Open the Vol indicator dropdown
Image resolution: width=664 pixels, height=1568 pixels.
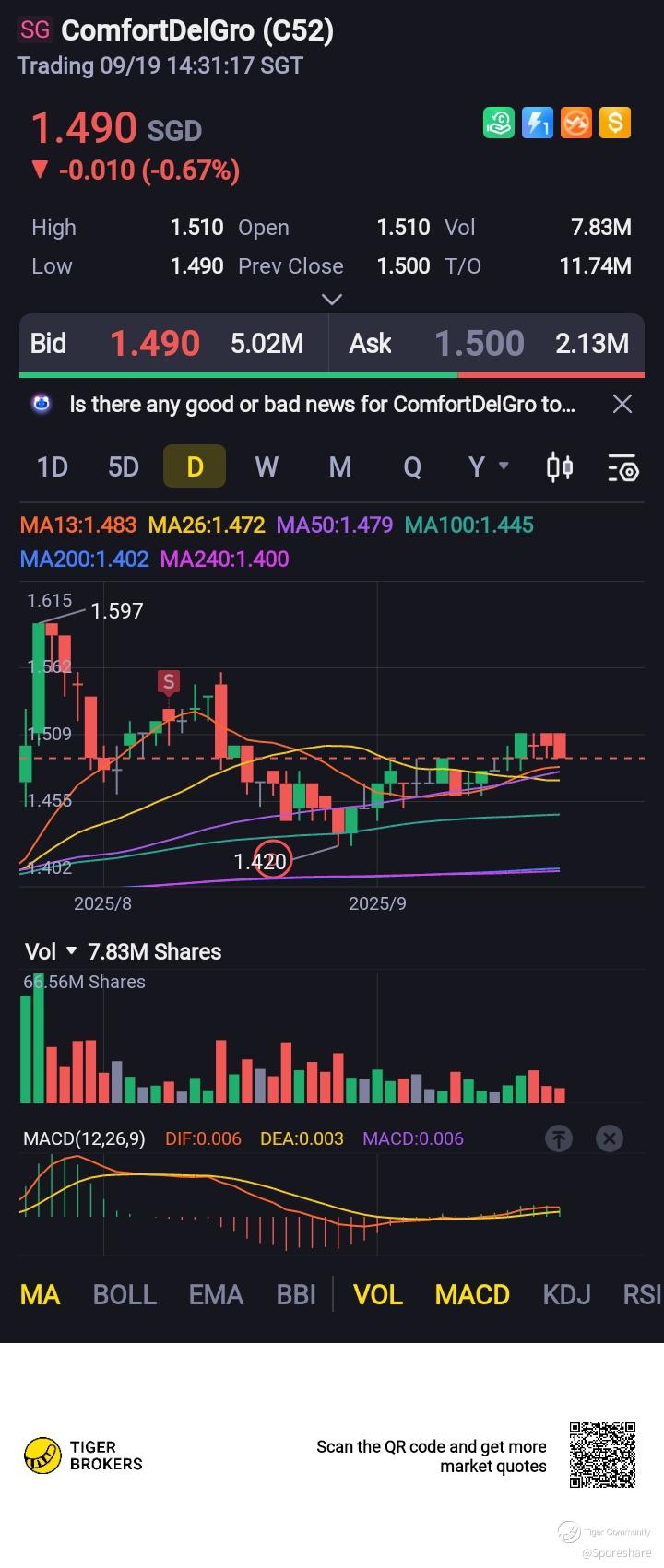[52, 951]
